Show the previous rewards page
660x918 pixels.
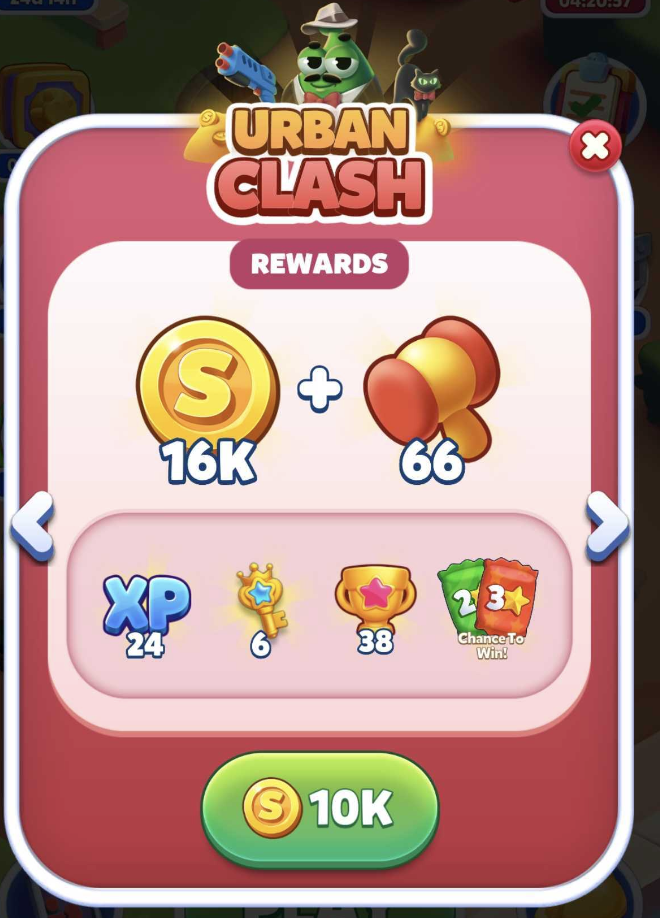click(x=32, y=525)
